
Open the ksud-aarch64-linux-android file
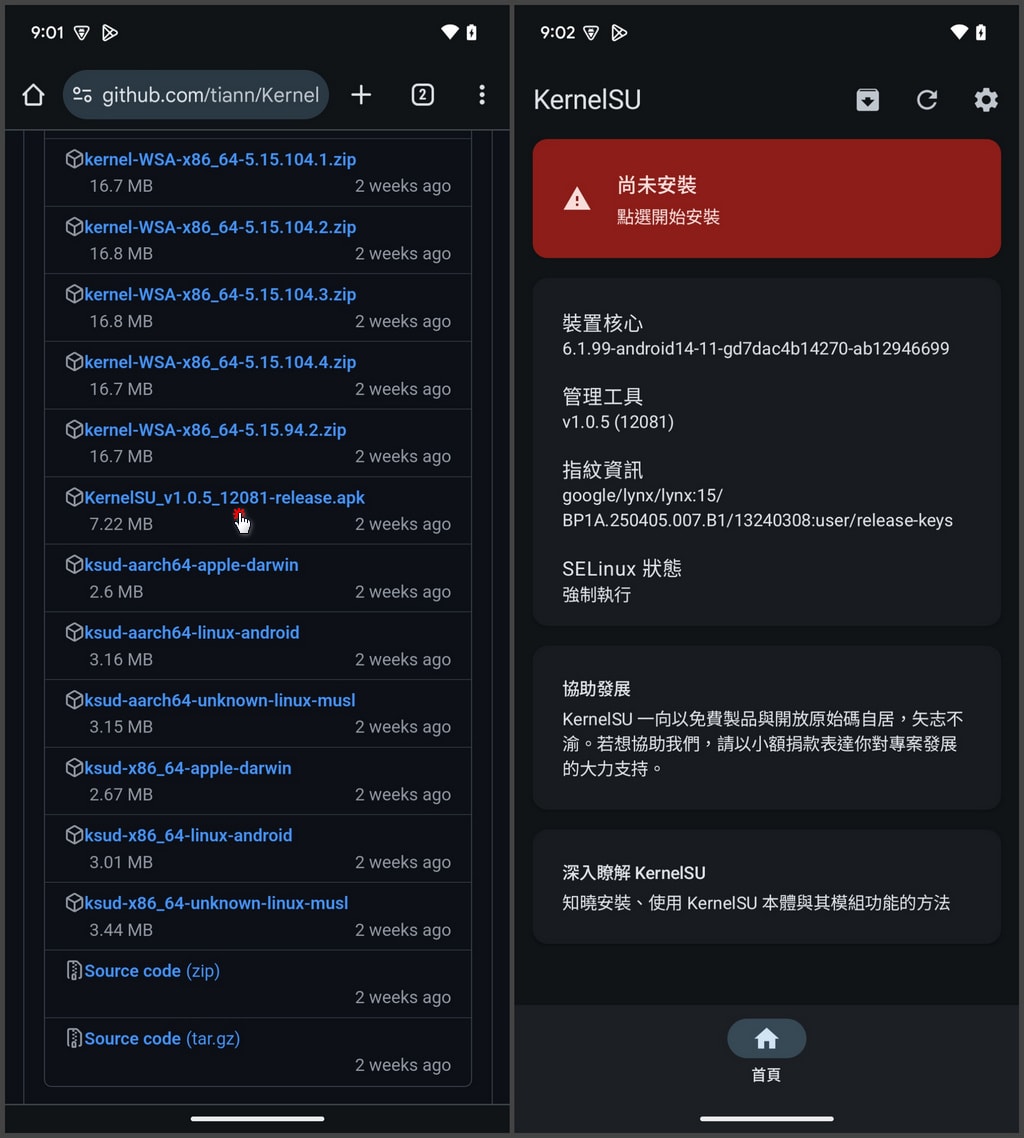192,633
